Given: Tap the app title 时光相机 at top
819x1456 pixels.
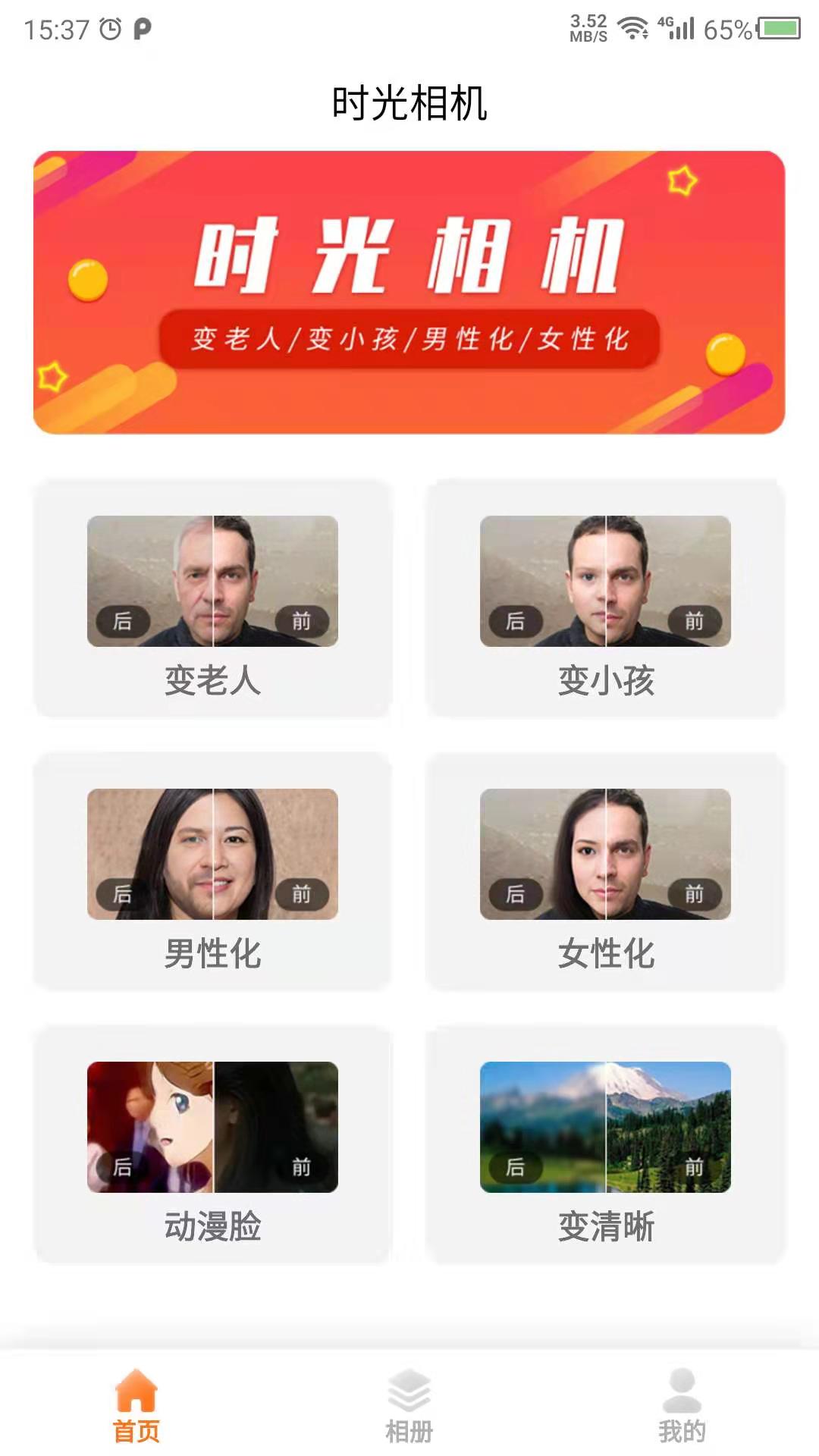Looking at the screenshot, I should point(409,102).
